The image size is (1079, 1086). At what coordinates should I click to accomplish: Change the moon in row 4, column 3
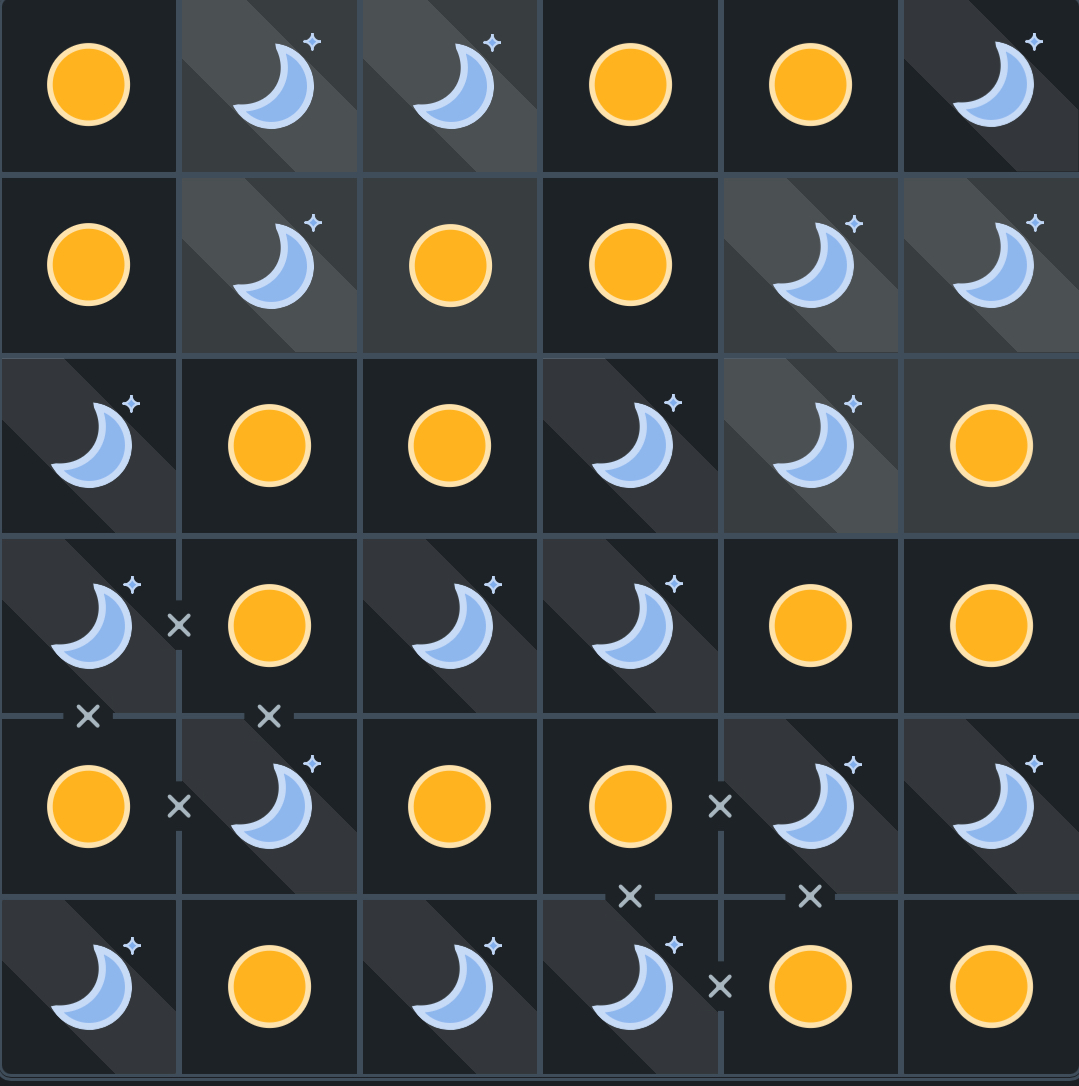(x=450, y=626)
